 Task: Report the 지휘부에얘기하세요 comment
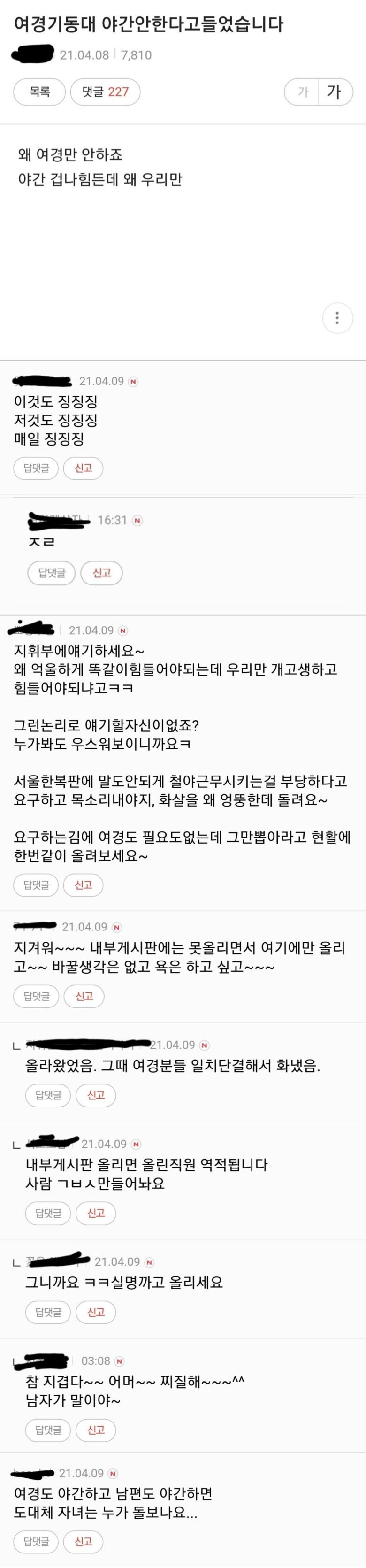(84, 885)
